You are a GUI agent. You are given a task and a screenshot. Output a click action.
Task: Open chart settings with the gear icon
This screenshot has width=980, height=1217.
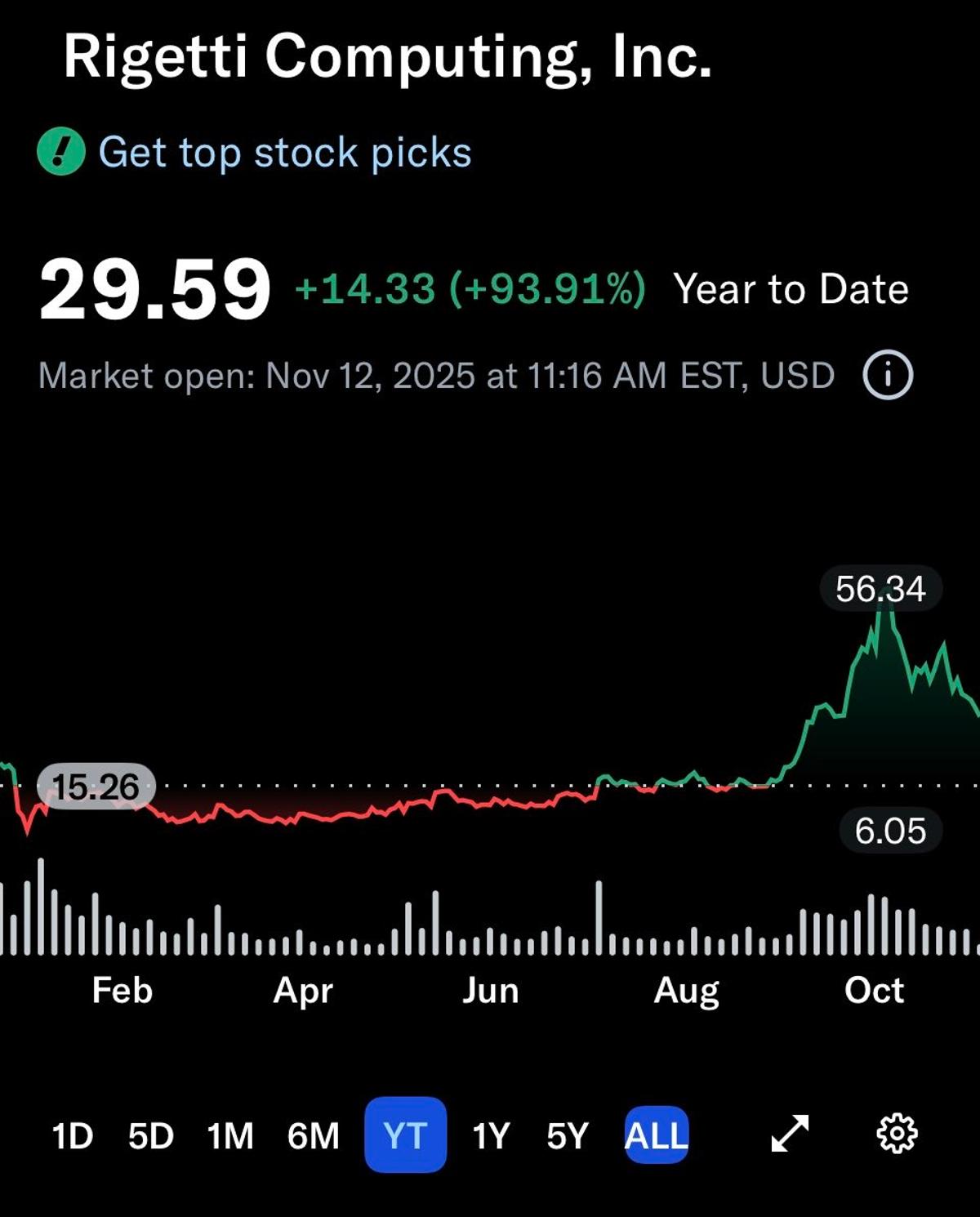pos(897,1134)
